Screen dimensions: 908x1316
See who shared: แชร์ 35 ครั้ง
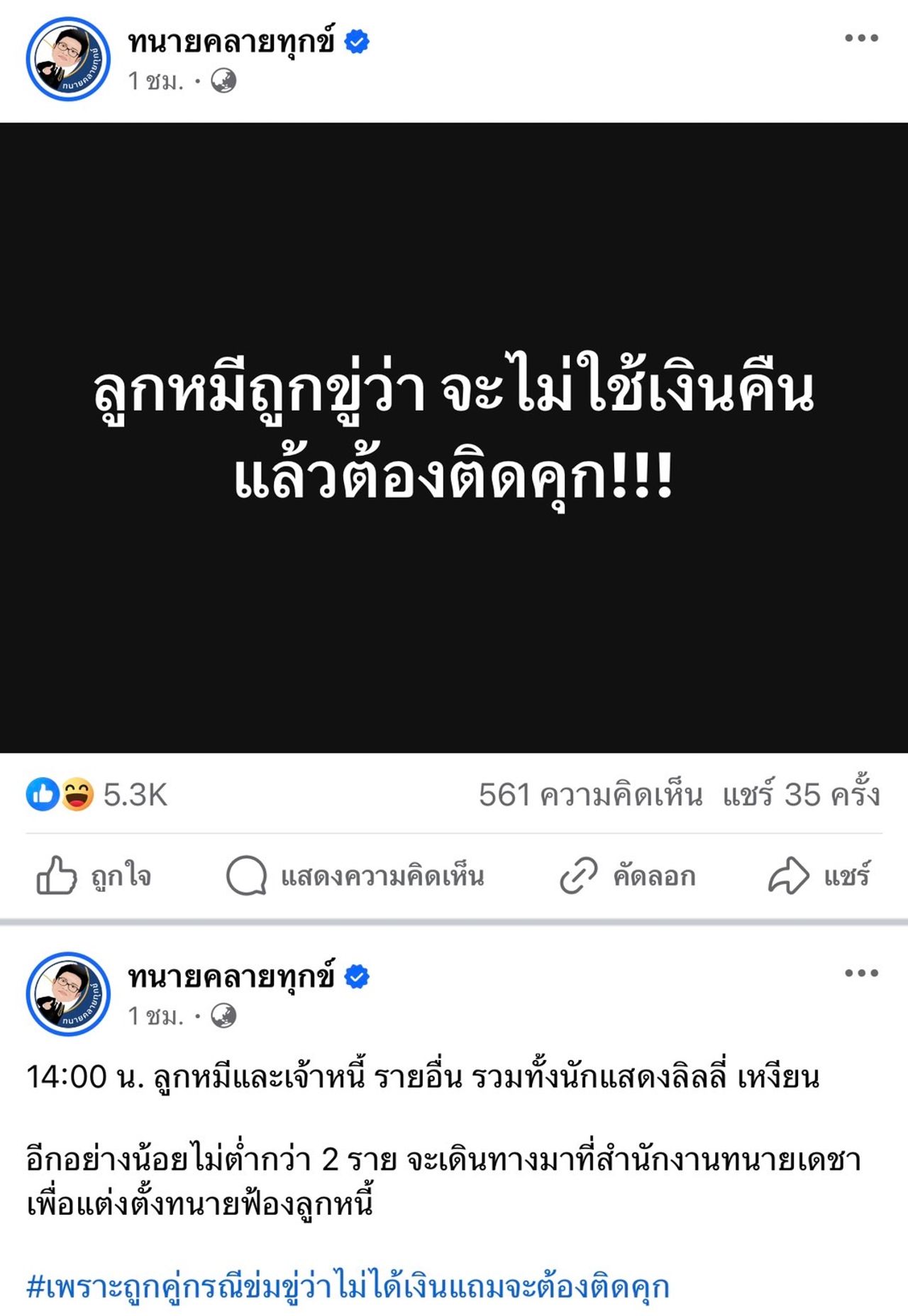801,795
